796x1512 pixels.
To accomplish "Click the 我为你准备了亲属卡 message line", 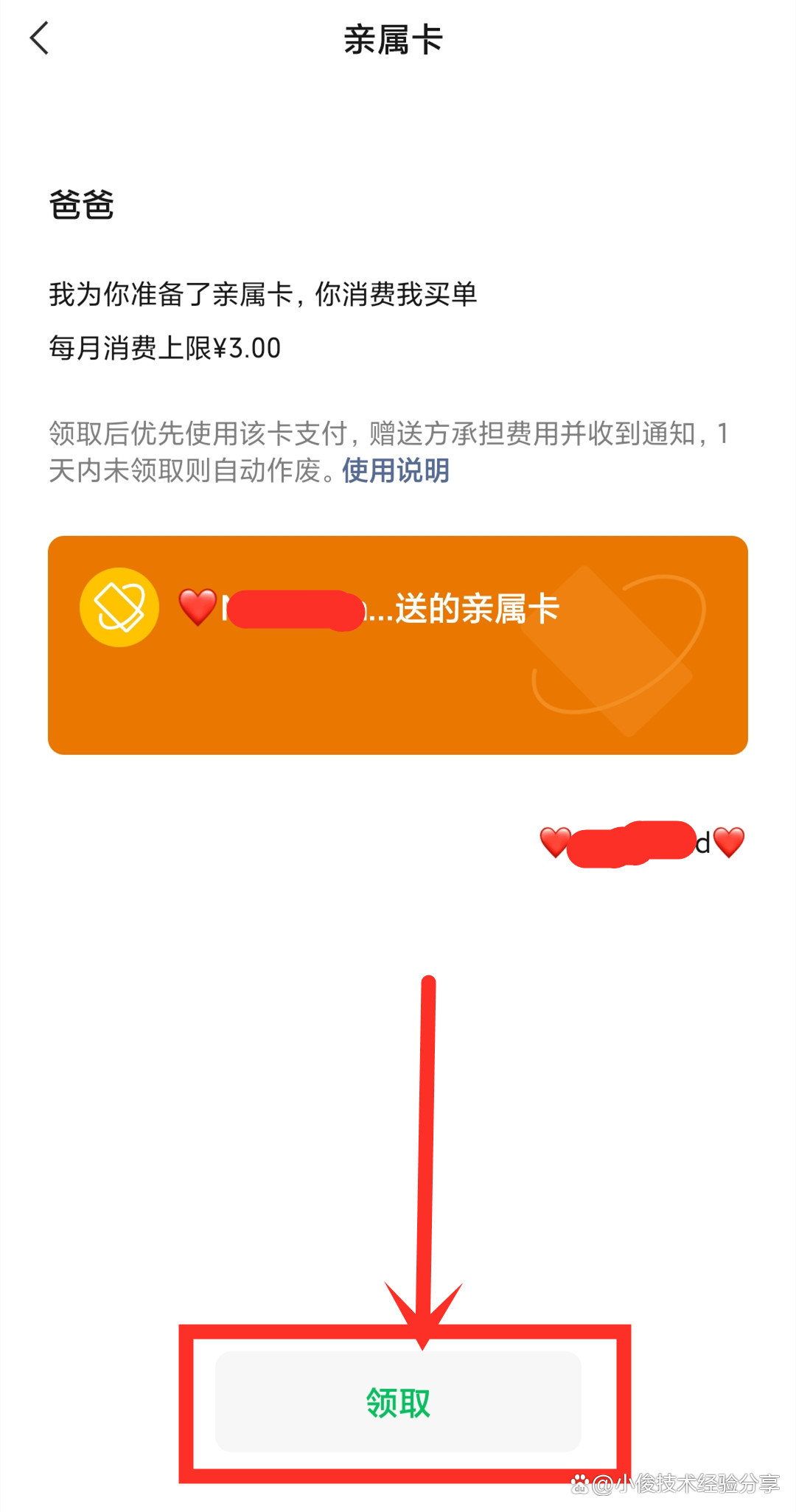I will coord(262,293).
